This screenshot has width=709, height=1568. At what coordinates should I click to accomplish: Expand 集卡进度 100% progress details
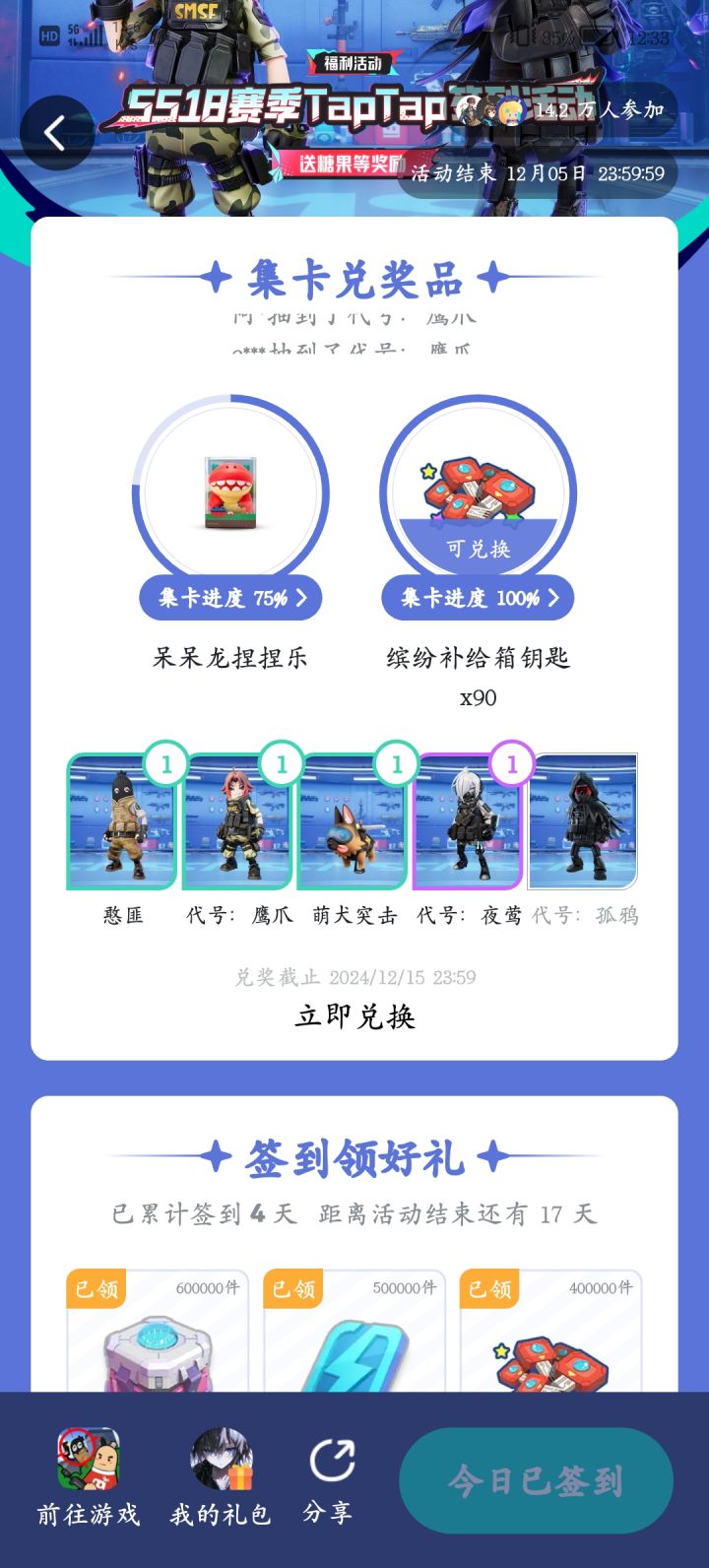tap(478, 598)
